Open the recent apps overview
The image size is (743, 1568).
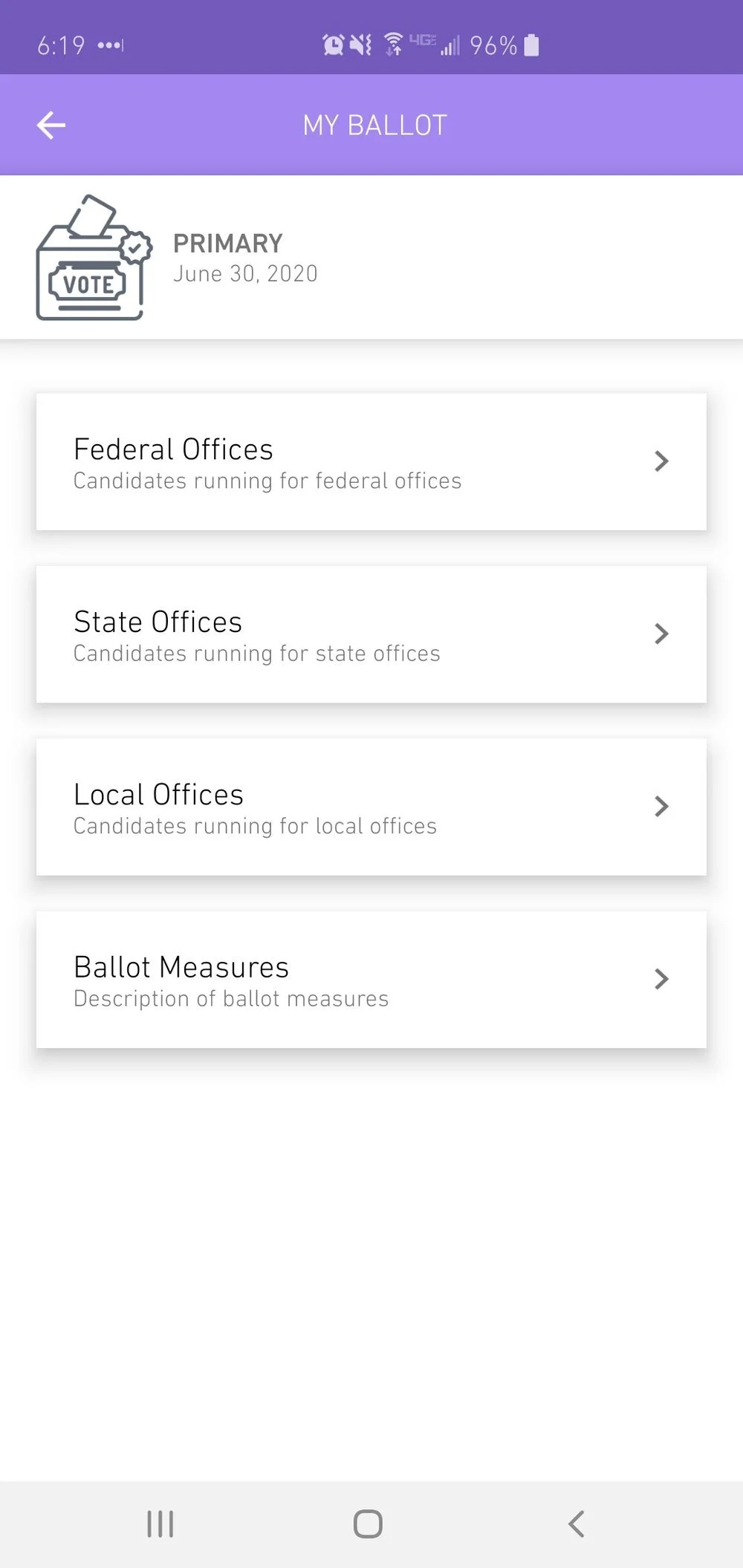coord(160,1523)
